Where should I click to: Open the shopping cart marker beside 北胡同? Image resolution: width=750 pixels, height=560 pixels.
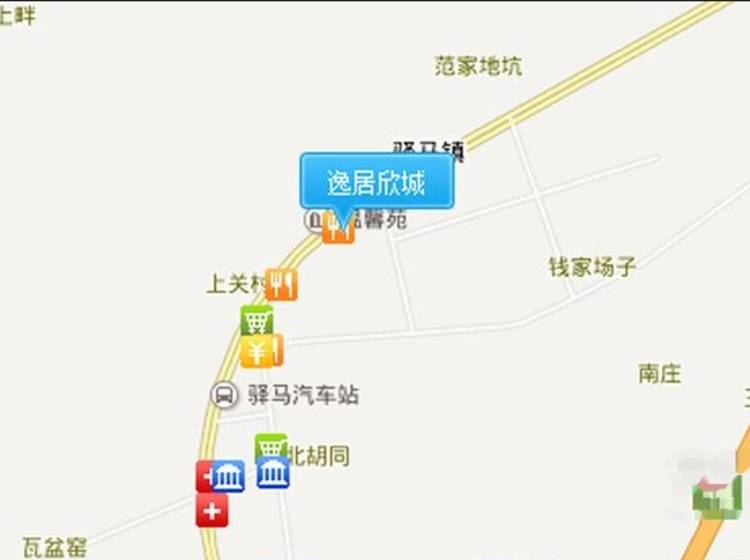coord(270,447)
